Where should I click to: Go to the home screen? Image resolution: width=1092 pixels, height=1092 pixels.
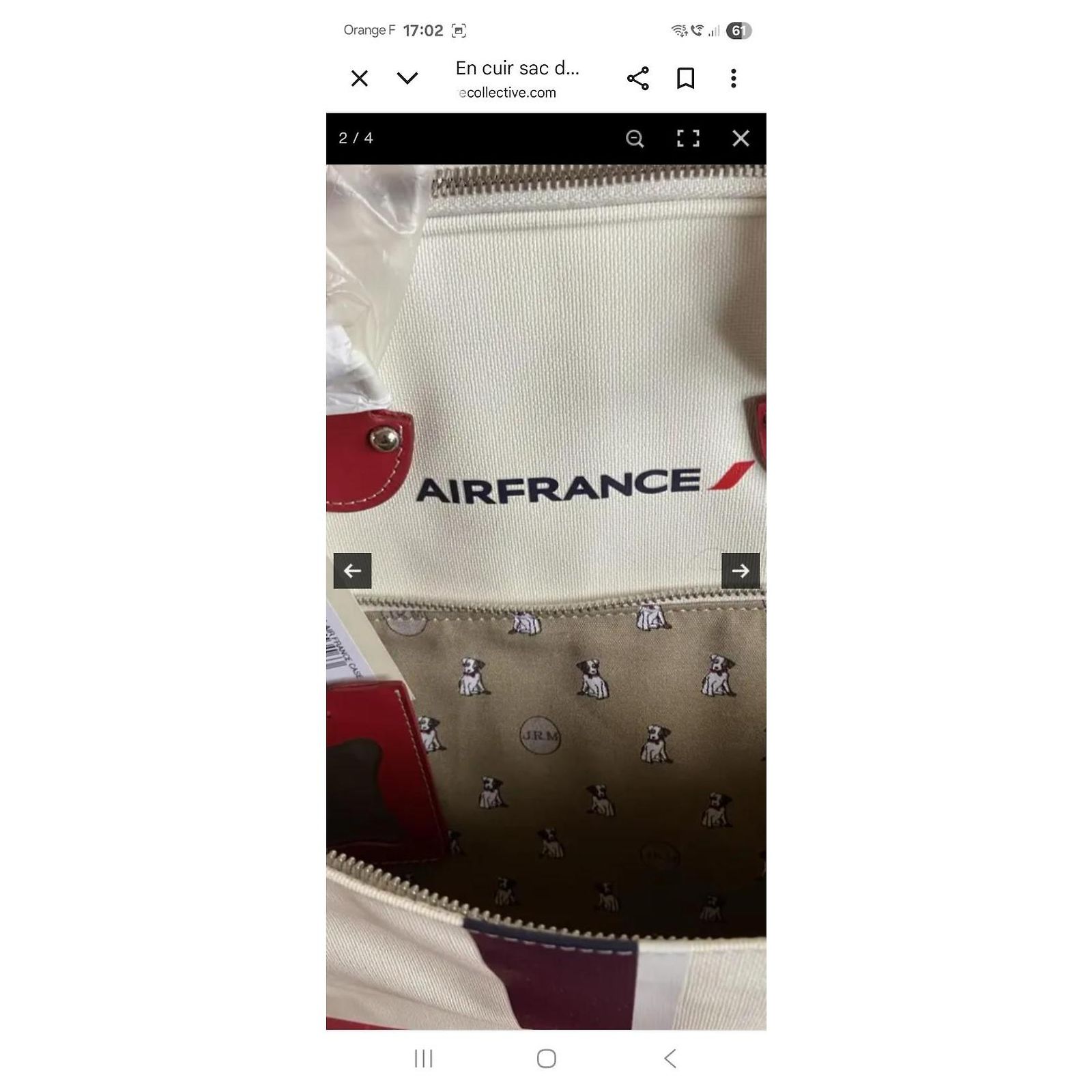pyautogui.click(x=547, y=1059)
